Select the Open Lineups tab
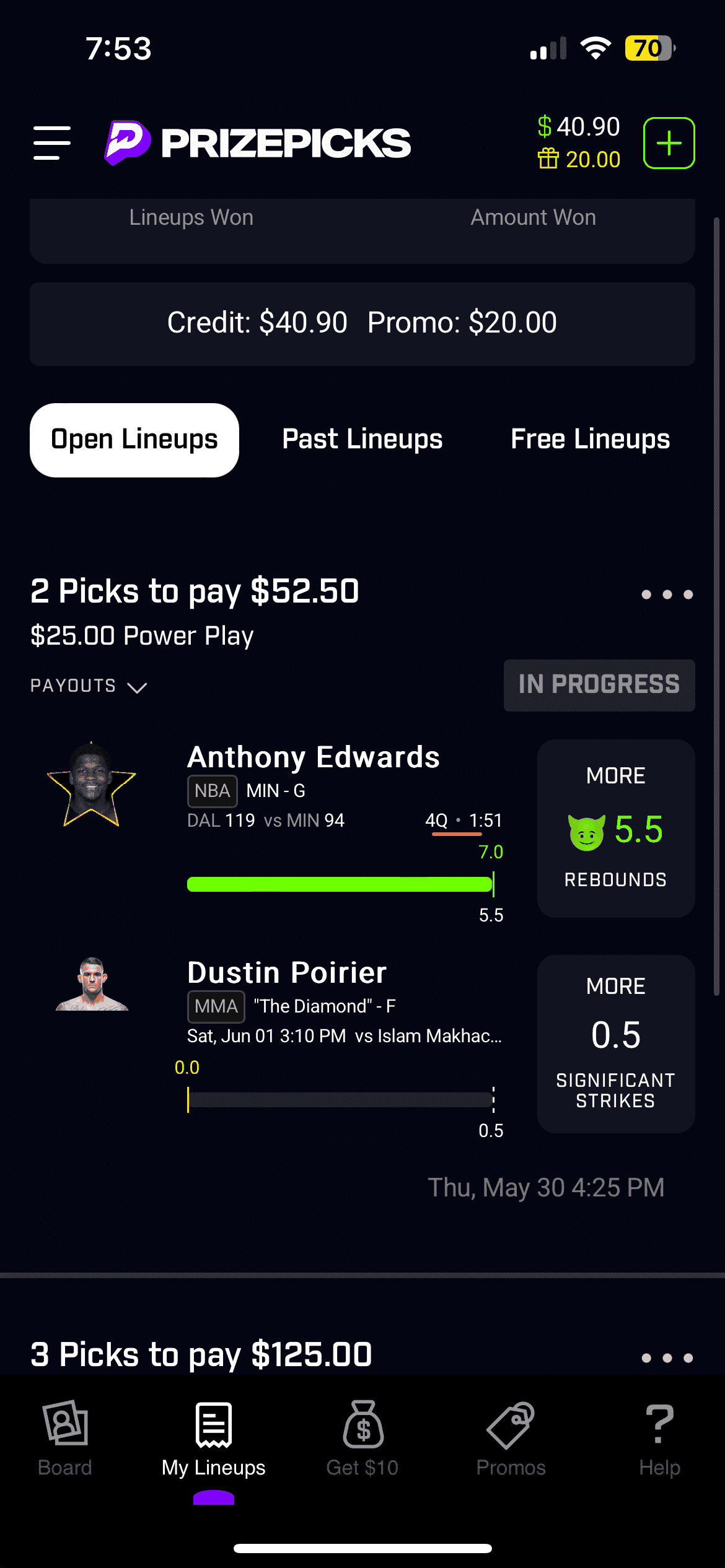725x1568 pixels. click(x=134, y=438)
